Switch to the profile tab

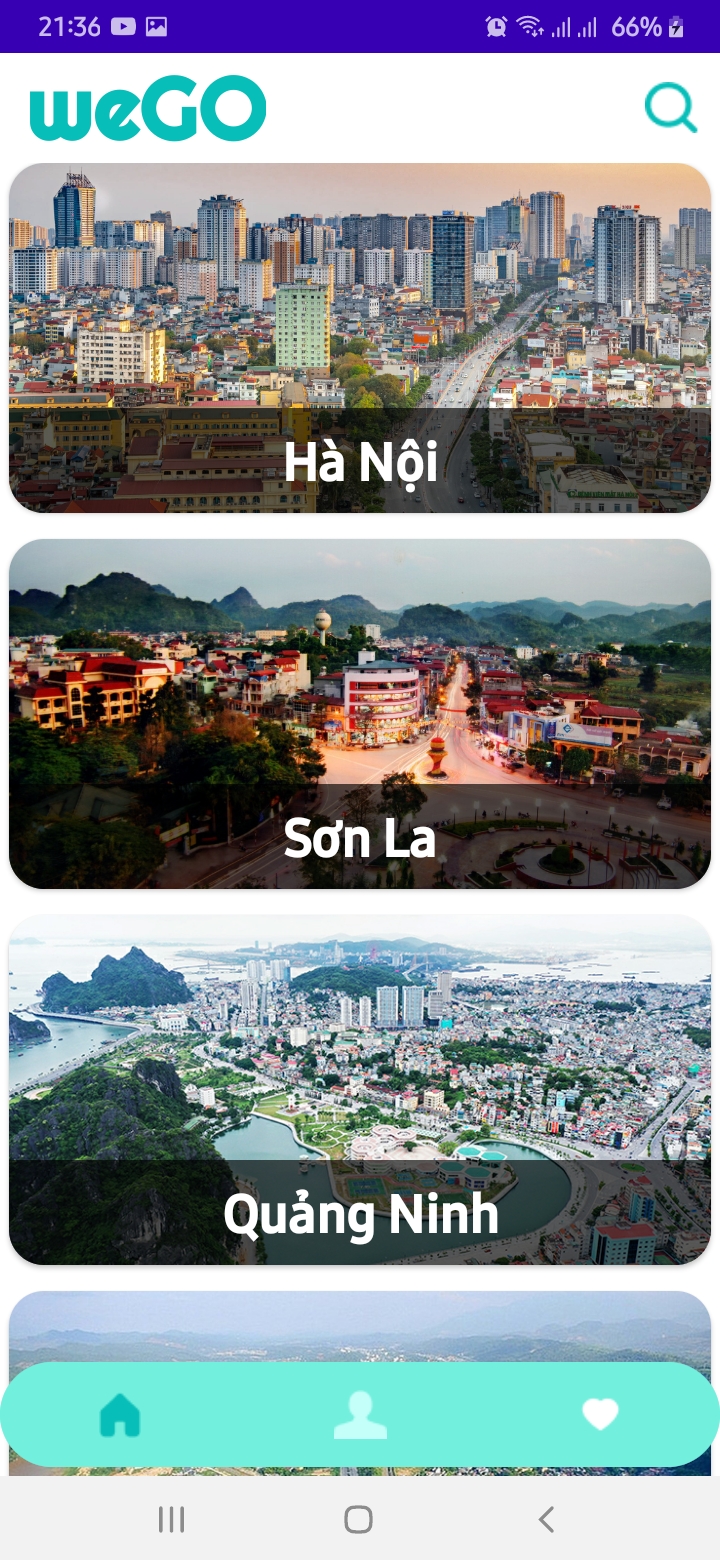pyautogui.click(x=360, y=1414)
